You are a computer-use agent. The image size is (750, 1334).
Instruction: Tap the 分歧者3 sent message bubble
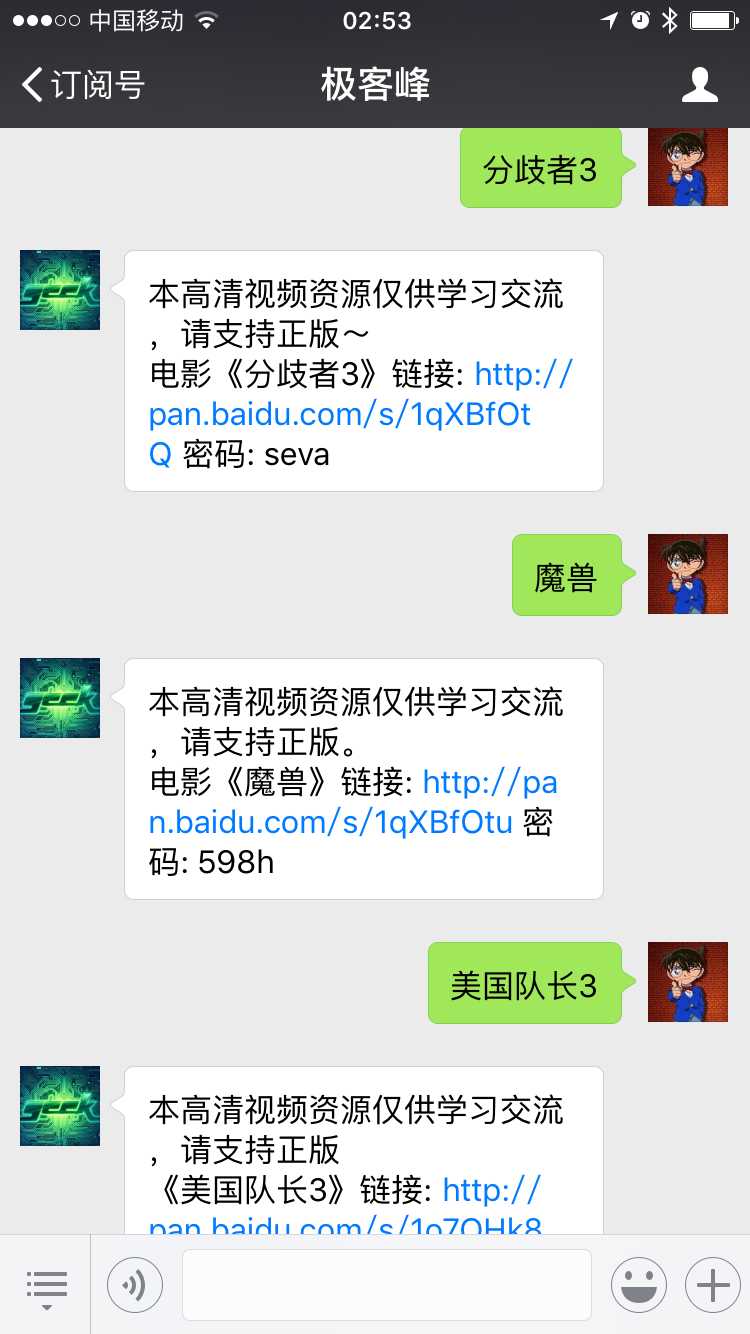click(540, 168)
